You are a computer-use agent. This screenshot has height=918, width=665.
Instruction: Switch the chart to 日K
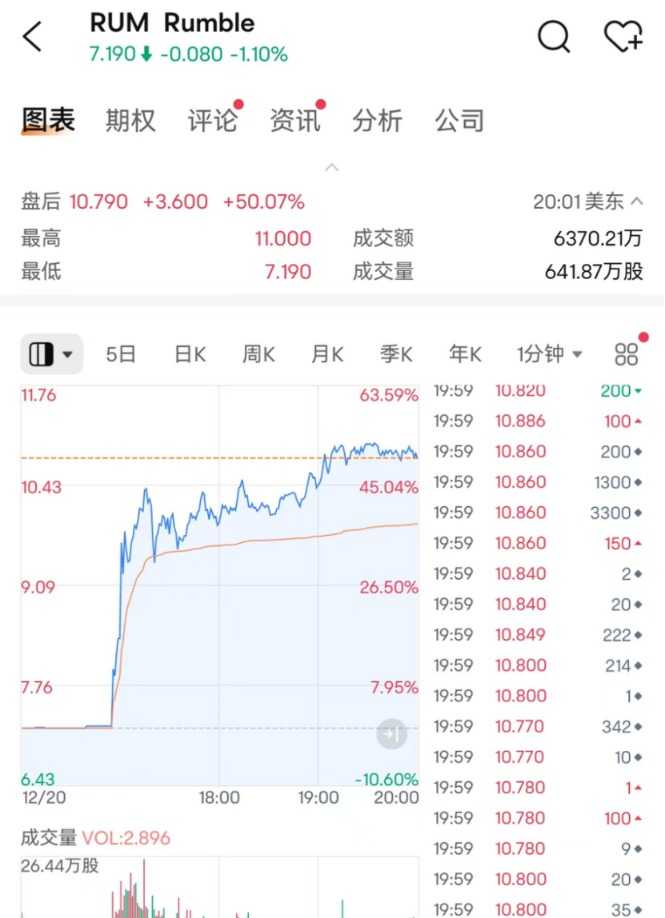(189, 354)
